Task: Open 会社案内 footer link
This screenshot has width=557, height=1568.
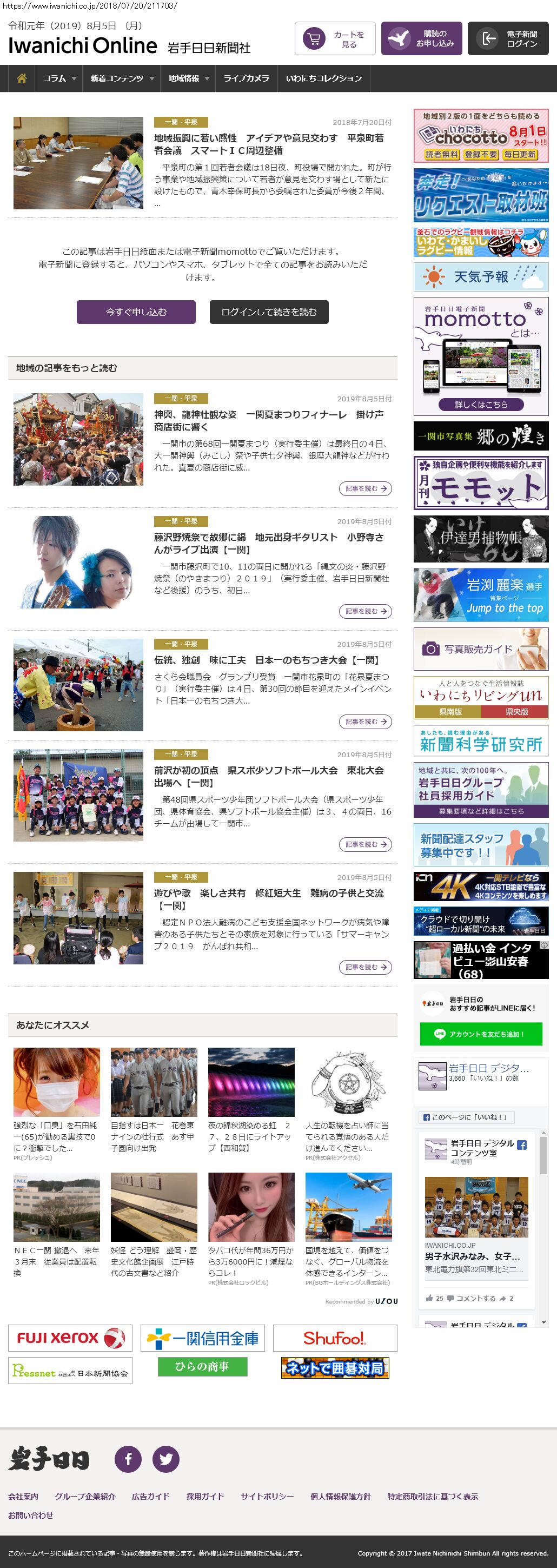Action: point(23,1496)
